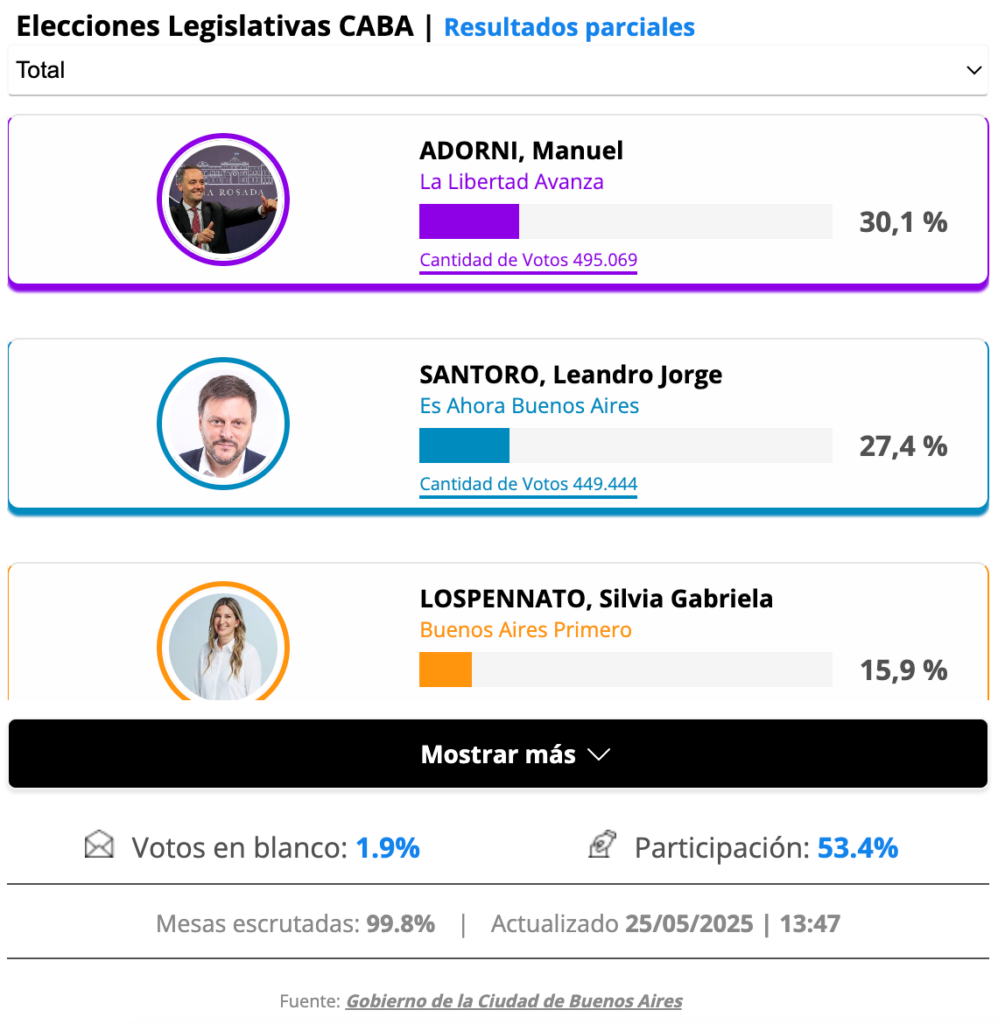The height and width of the screenshot is (1024, 998).
Task: Open the Gobierno de la Ciudad source link
Action: point(514,1001)
